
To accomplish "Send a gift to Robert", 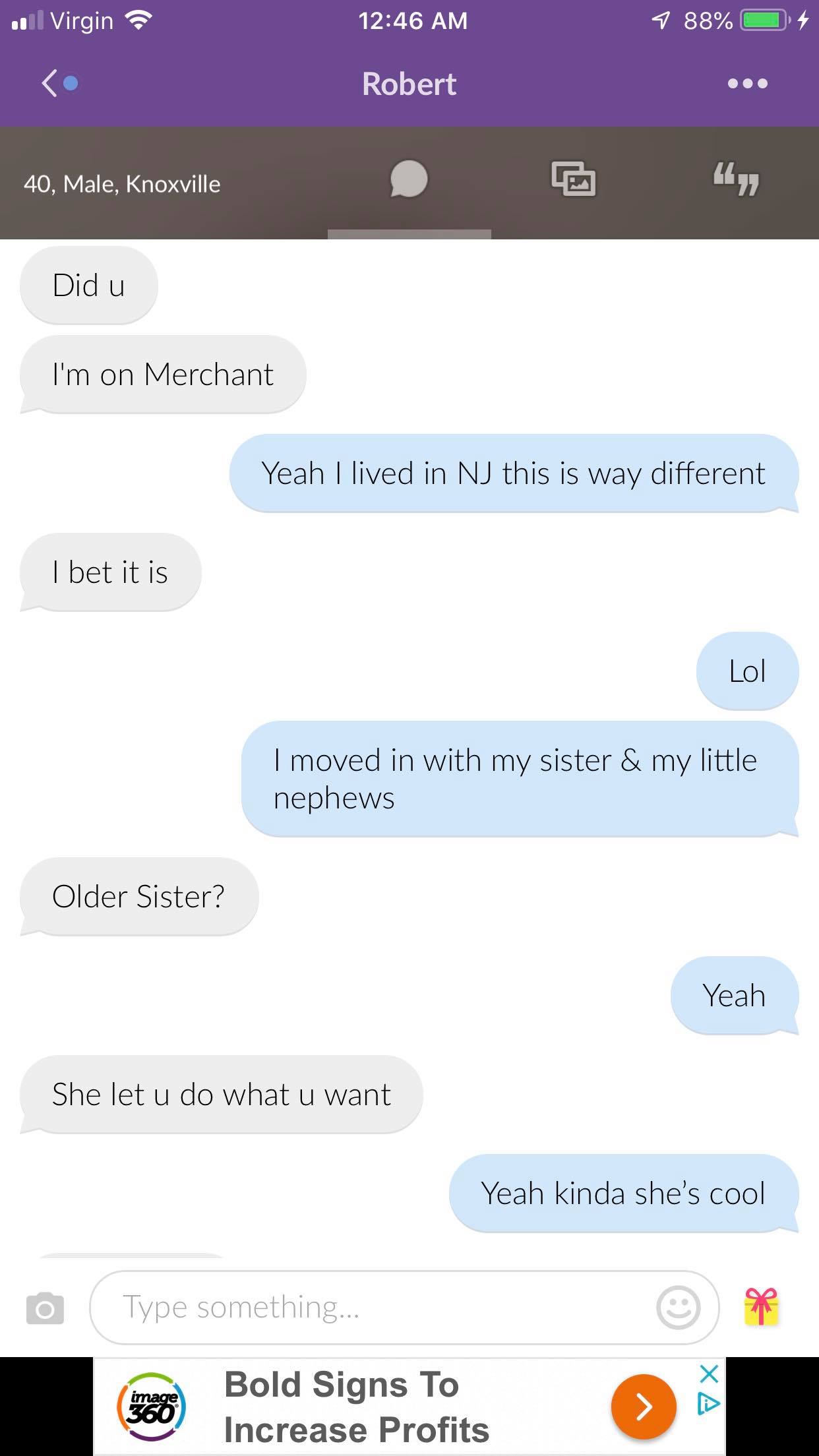I will tap(762, 1306).
